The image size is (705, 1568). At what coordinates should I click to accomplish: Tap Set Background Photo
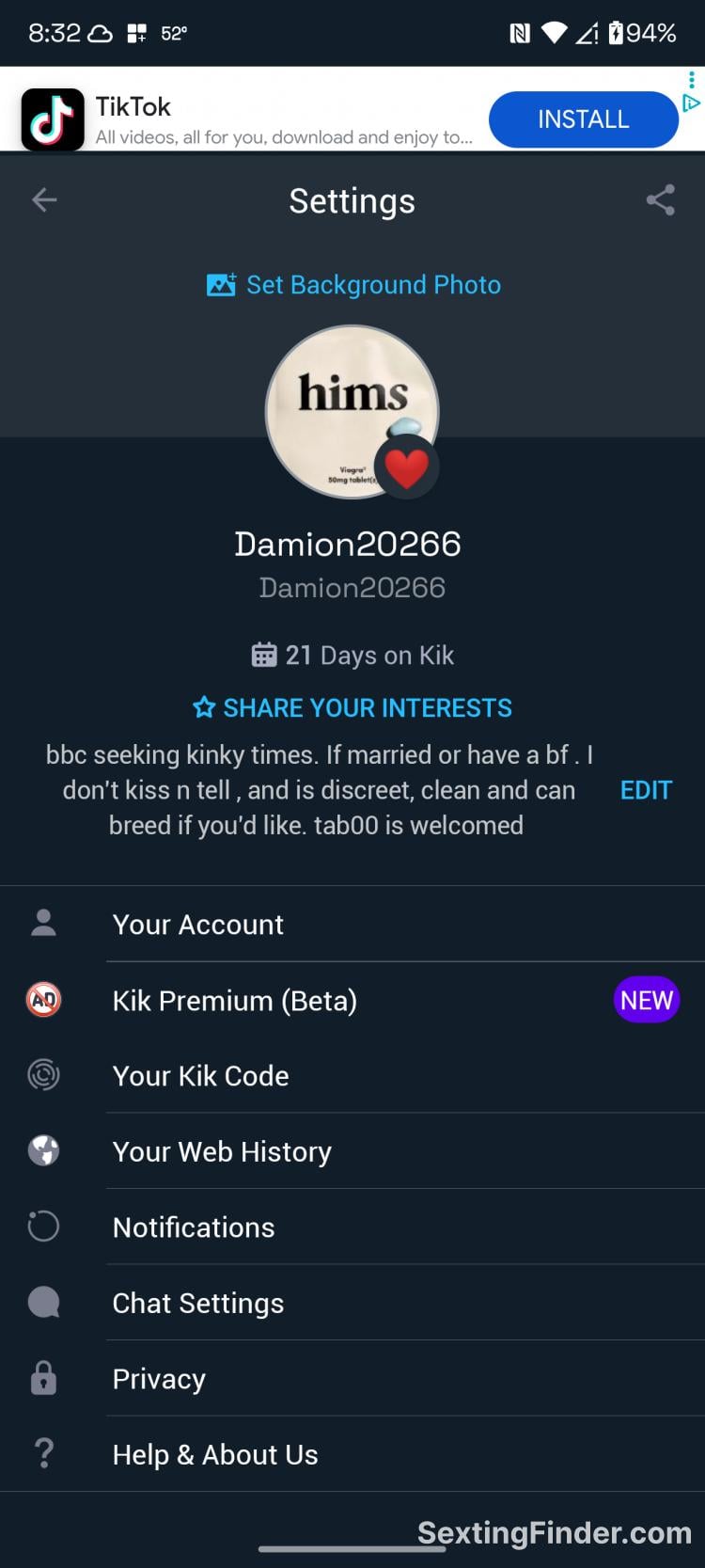[x=353, y=285]
